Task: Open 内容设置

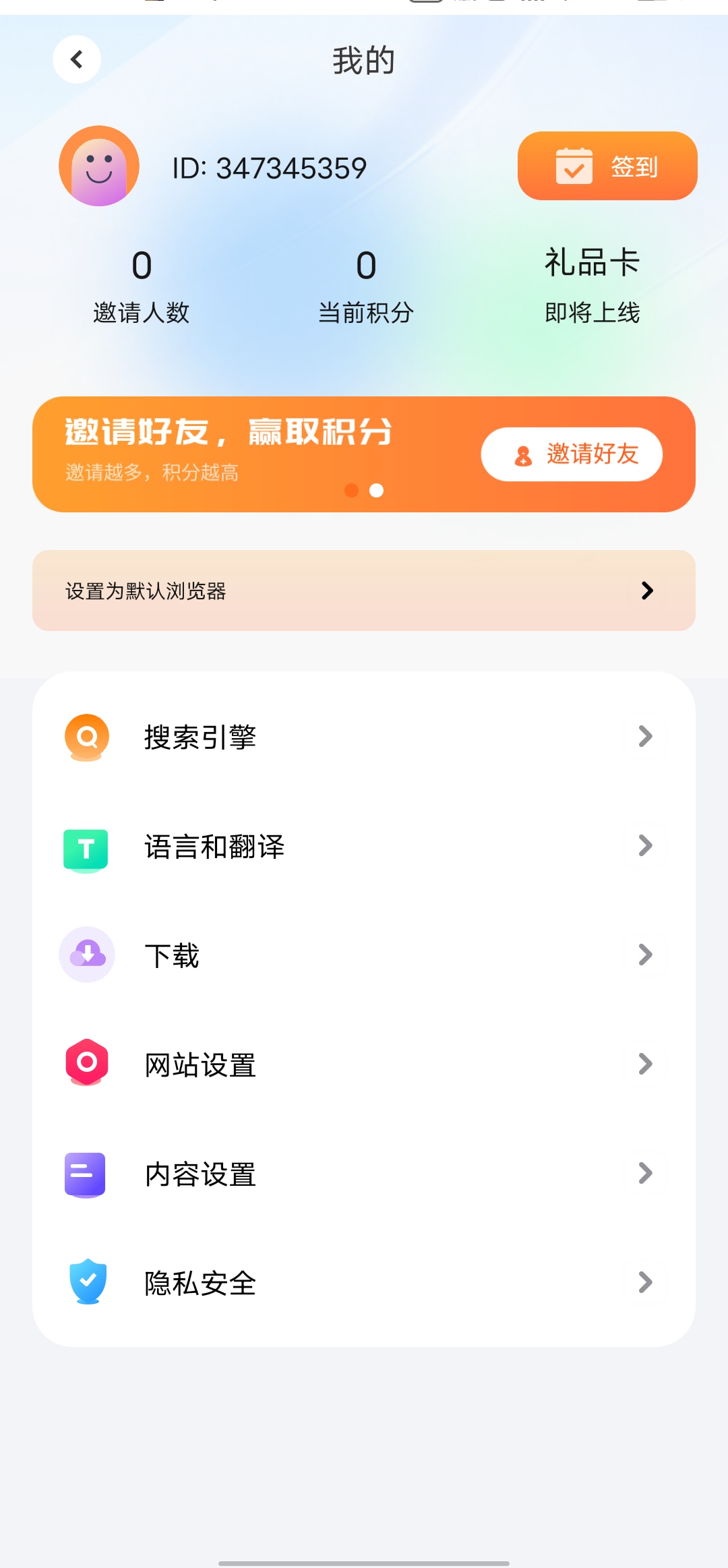Action: (364, 1174)
